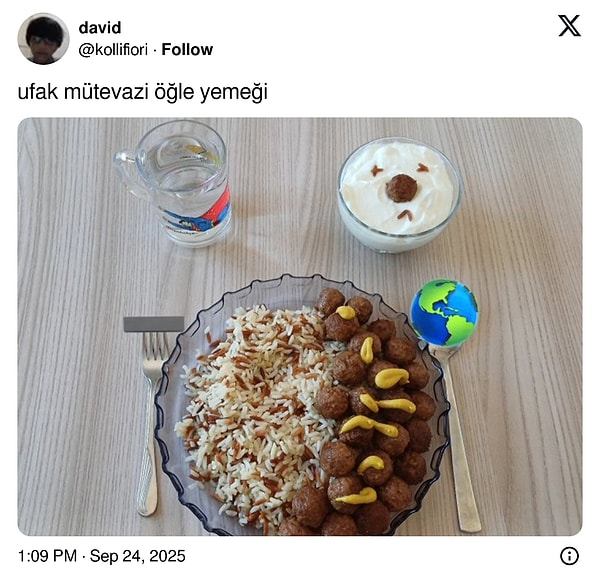This screenshot has width=600, height=586.
Task: Tap the info icon beside the date
Action: tap(569, 556)
